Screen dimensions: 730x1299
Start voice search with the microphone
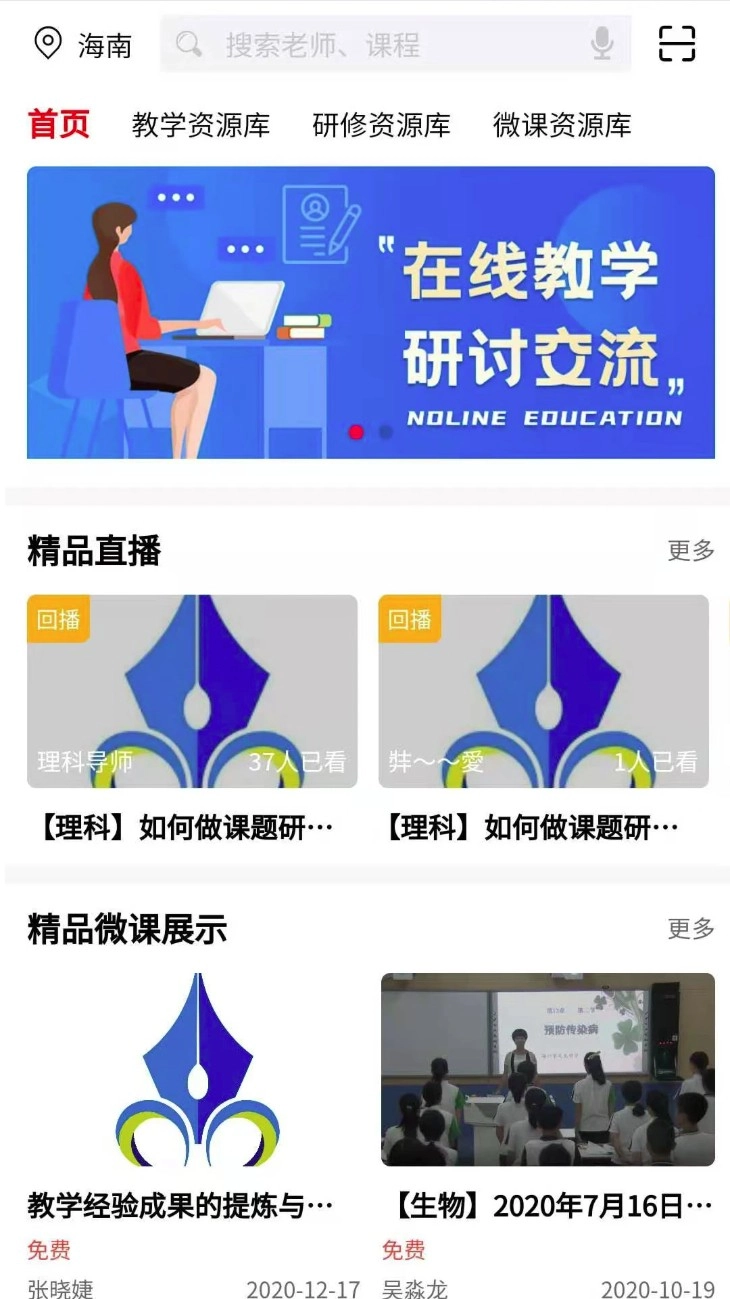(602, 44)
